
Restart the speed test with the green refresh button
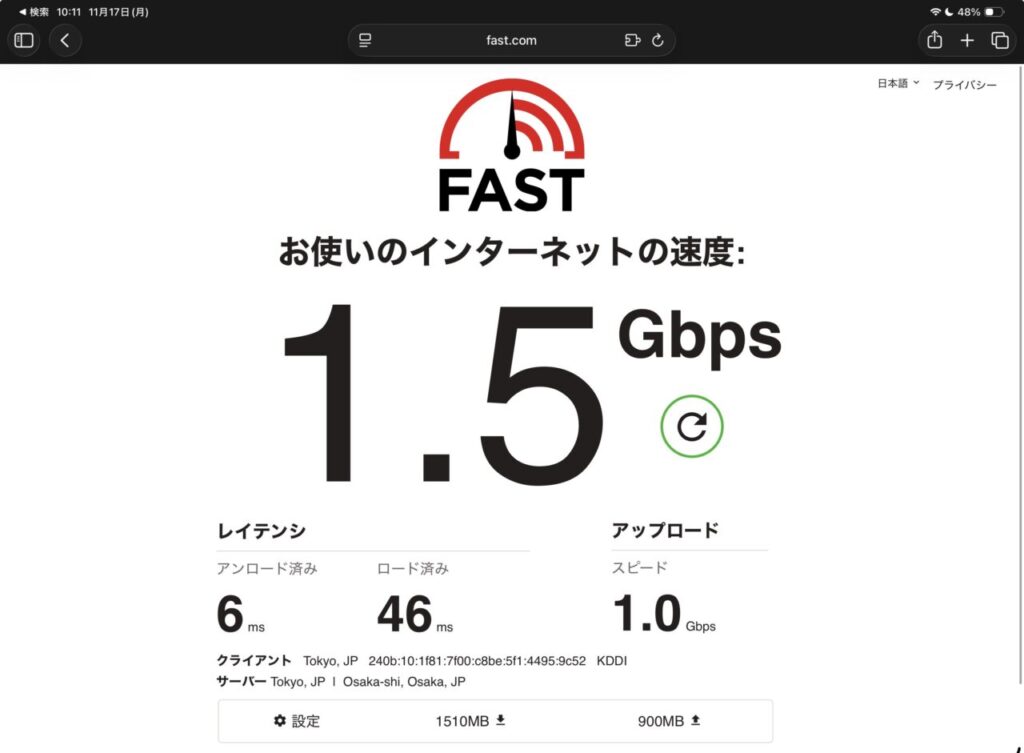(691, 427)
